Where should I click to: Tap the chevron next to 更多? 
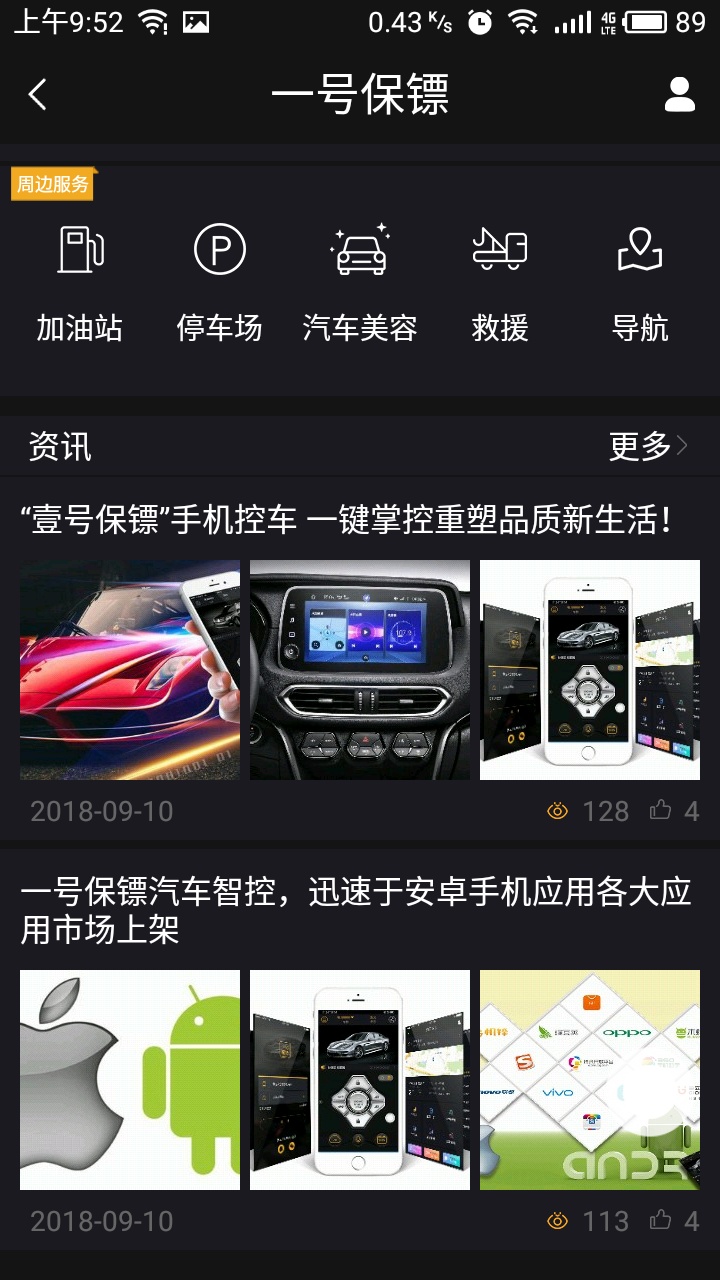point(684,446)
